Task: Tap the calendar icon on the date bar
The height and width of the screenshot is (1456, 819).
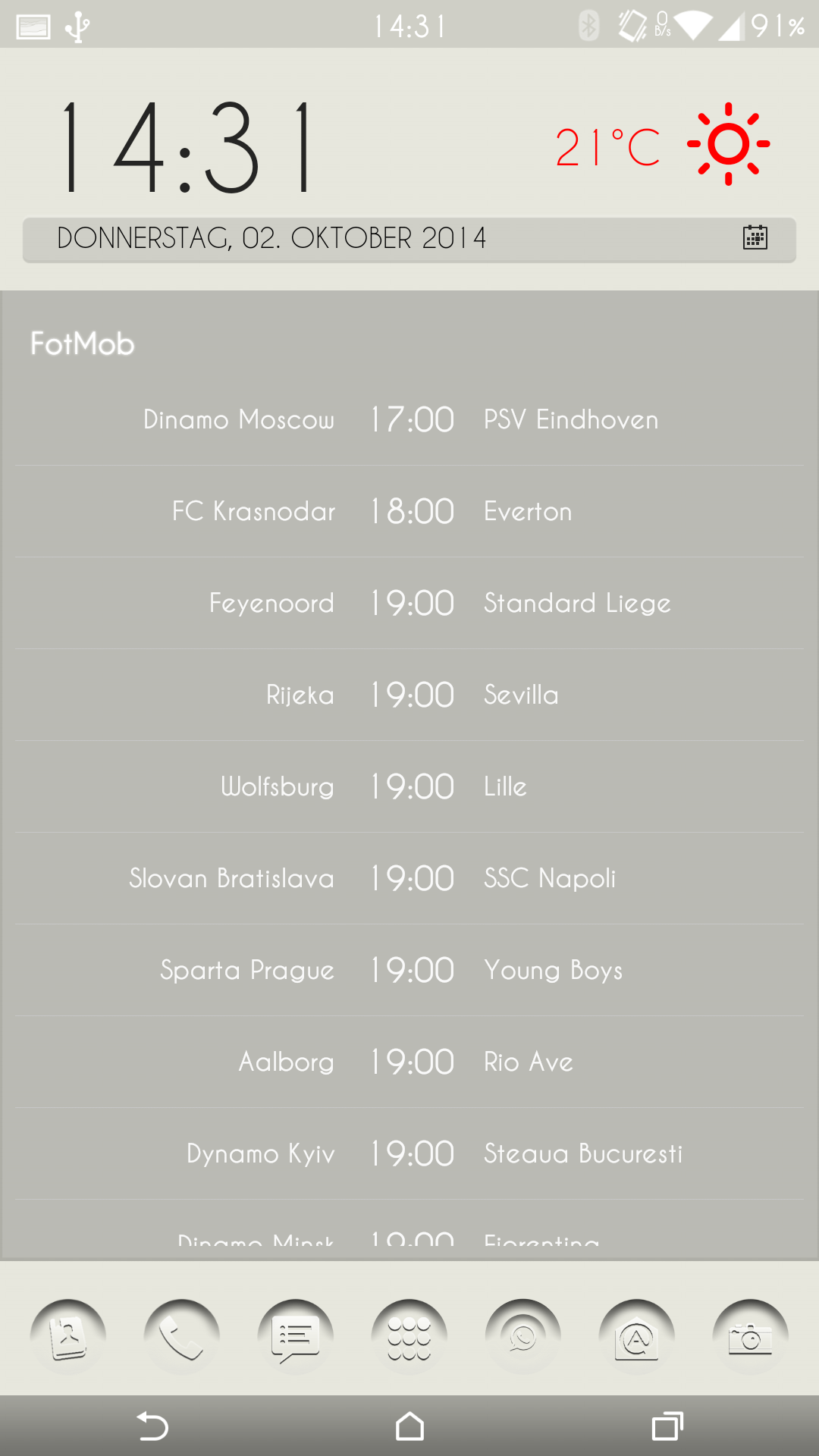Action: point(755,237)
